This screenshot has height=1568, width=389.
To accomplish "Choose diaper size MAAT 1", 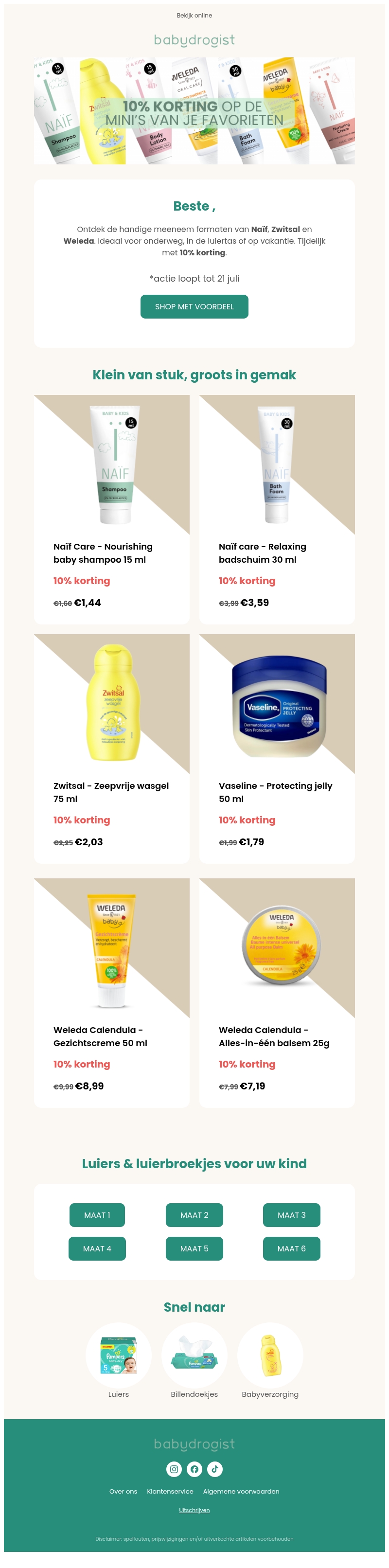I will [x=97, y=1215].
